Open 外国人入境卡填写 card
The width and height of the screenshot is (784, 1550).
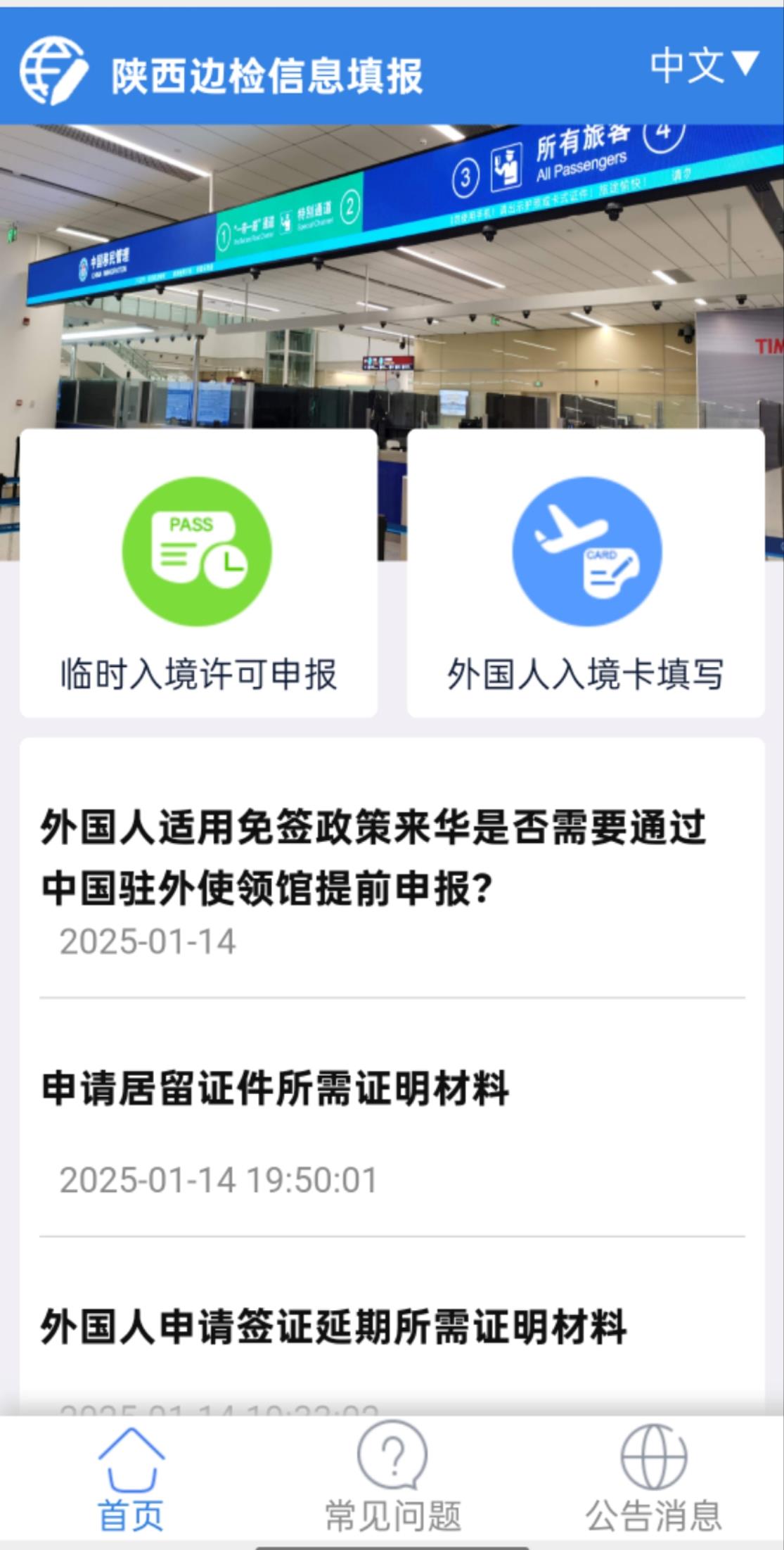586,573
